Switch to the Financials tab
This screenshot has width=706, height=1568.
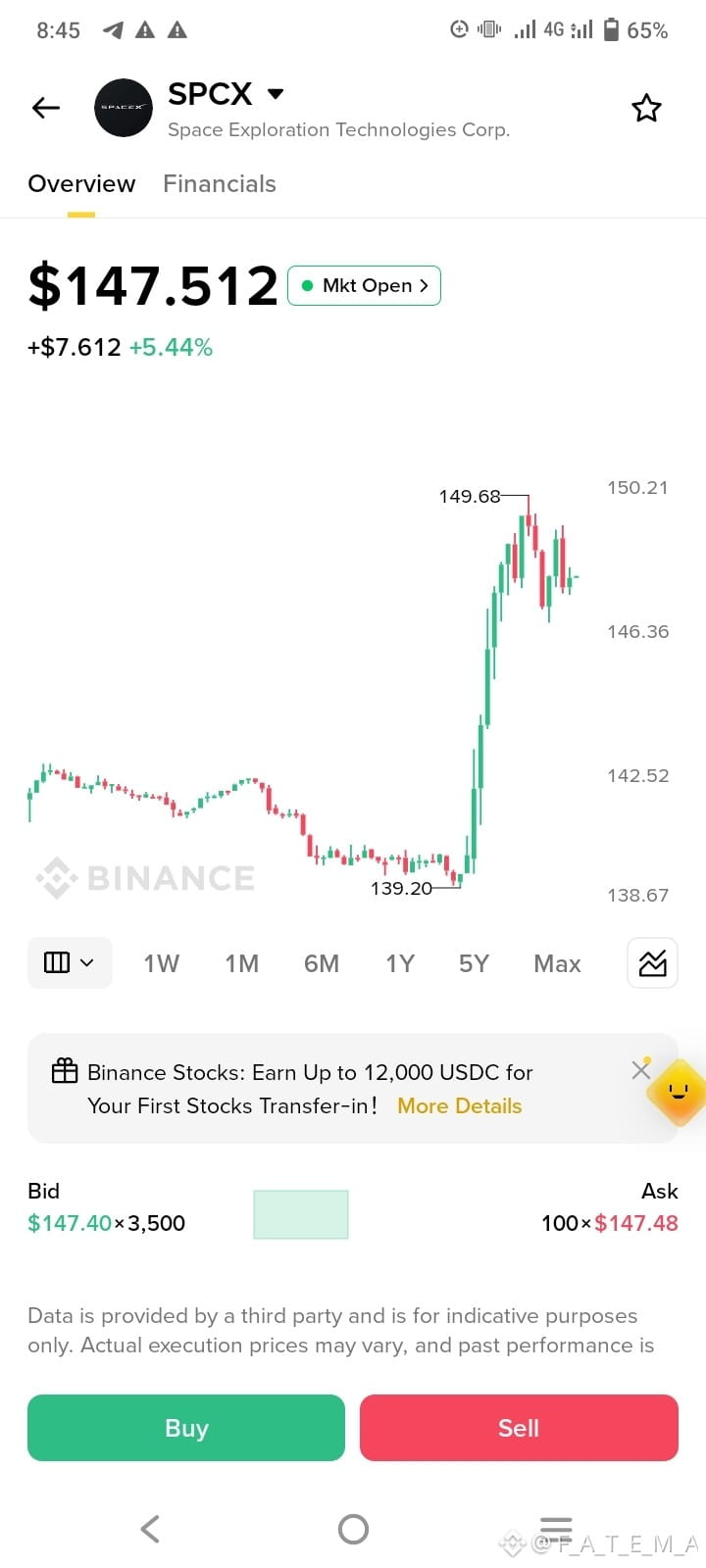tap(220, 183)
